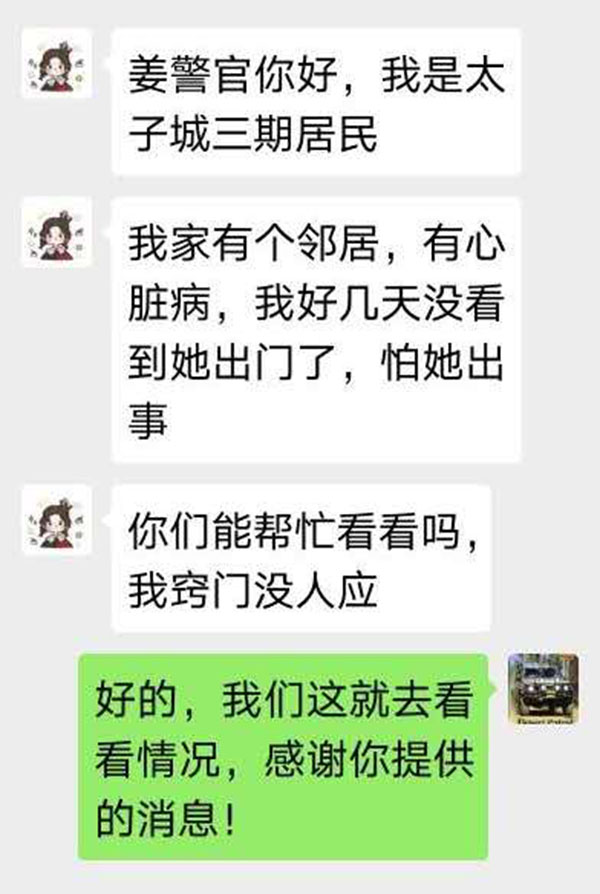Open own avatar beside the green reply
600x894 pixels.
pyautogui.click(x=543, y=690)
